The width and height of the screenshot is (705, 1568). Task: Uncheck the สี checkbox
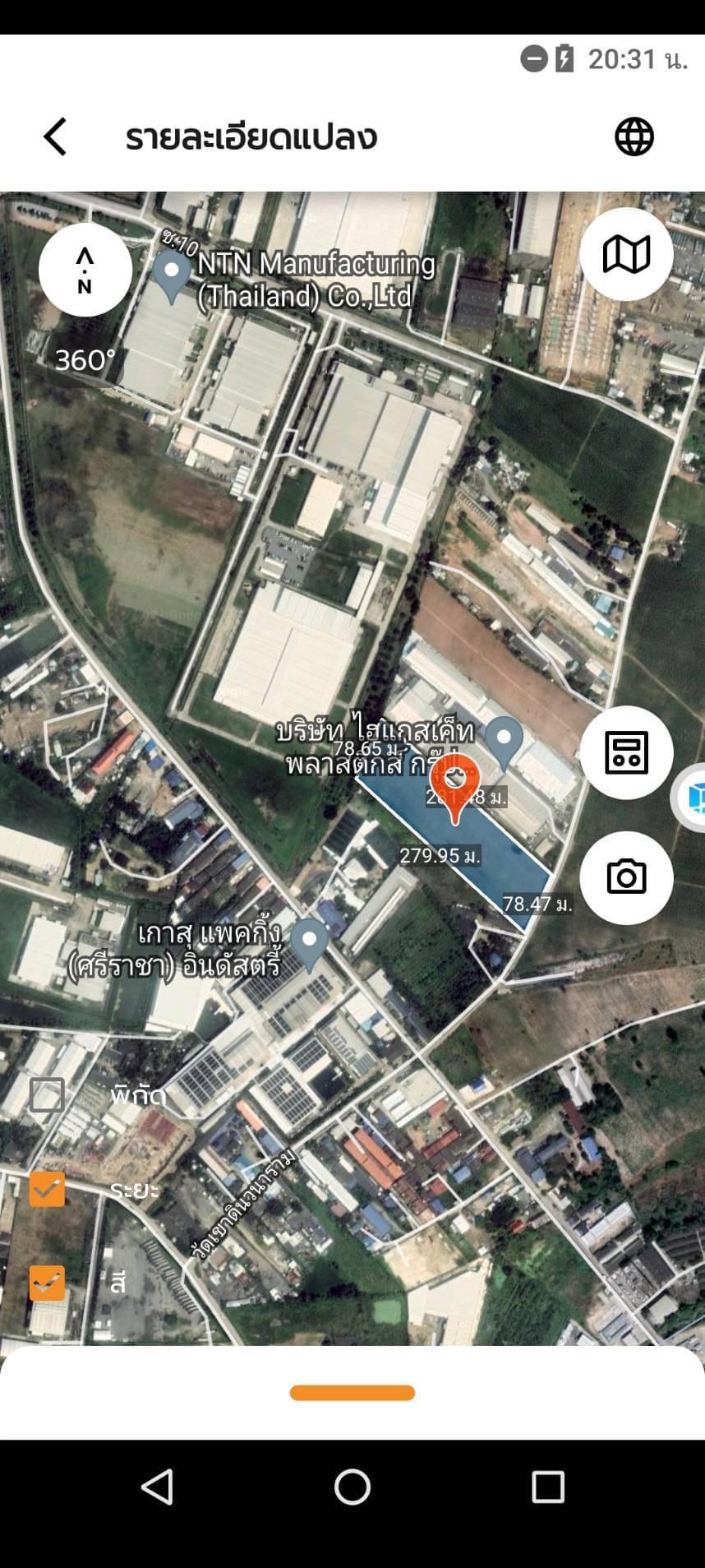[x=47, y=1283]
